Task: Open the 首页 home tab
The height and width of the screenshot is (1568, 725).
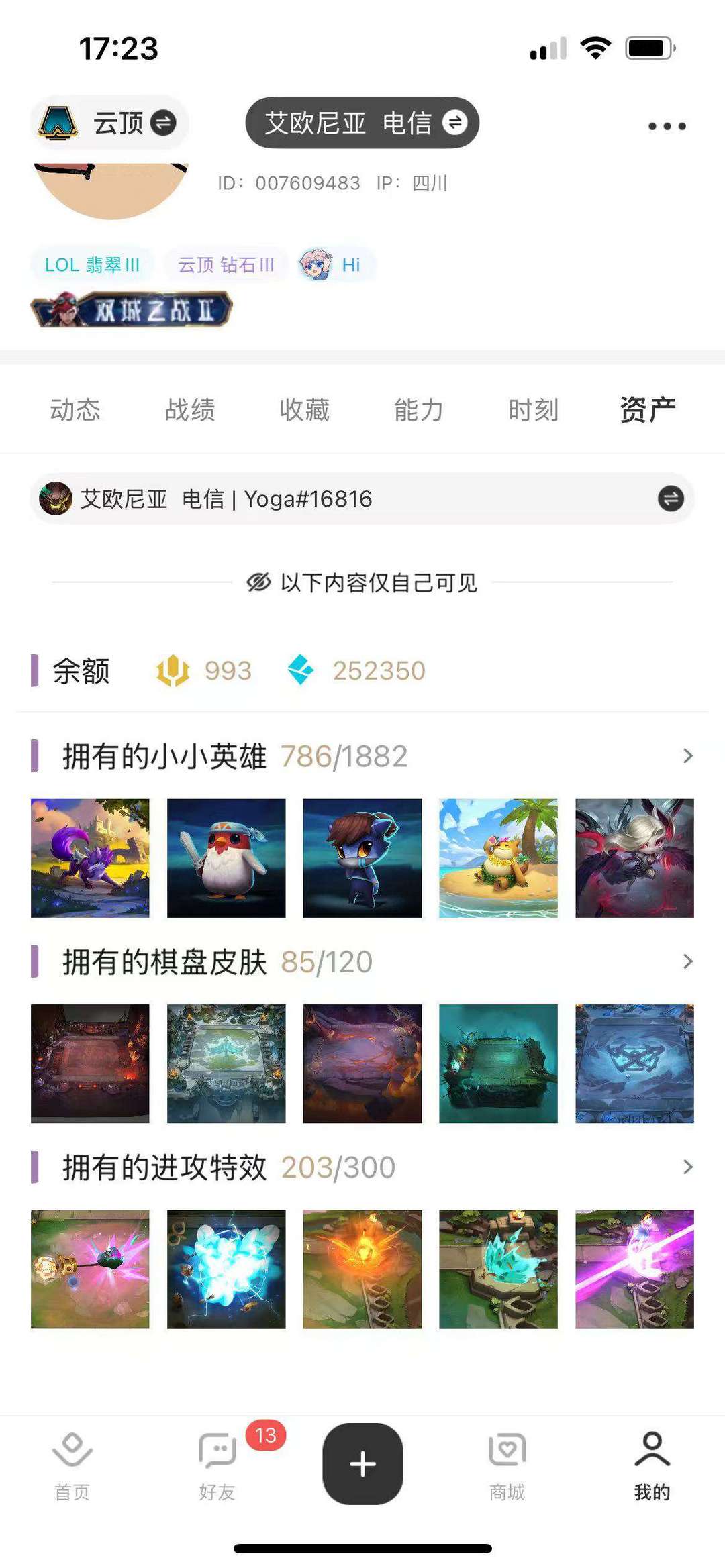Action: (x=72, y=1465)
